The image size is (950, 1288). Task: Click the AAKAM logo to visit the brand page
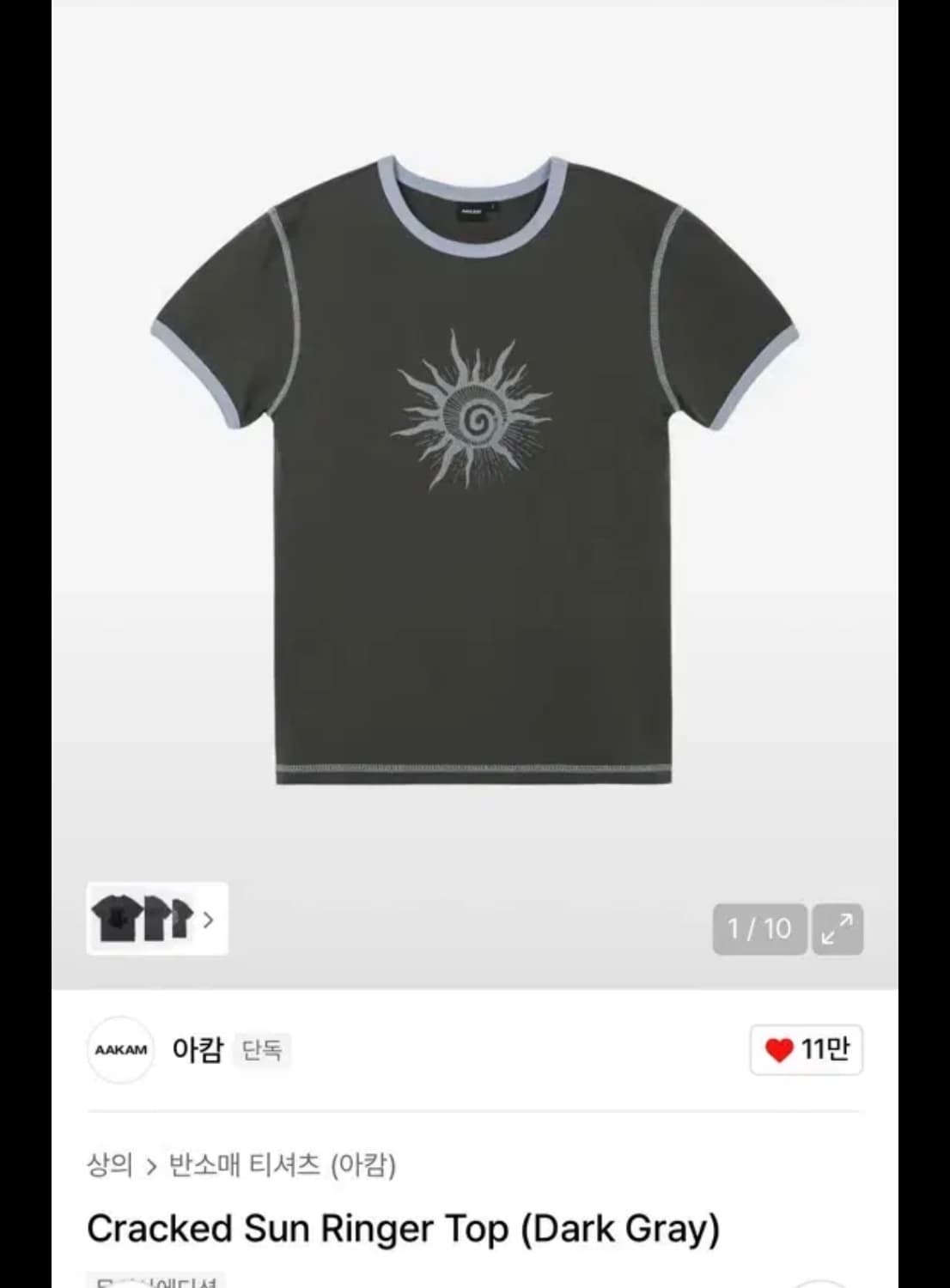click(120, 1049)
